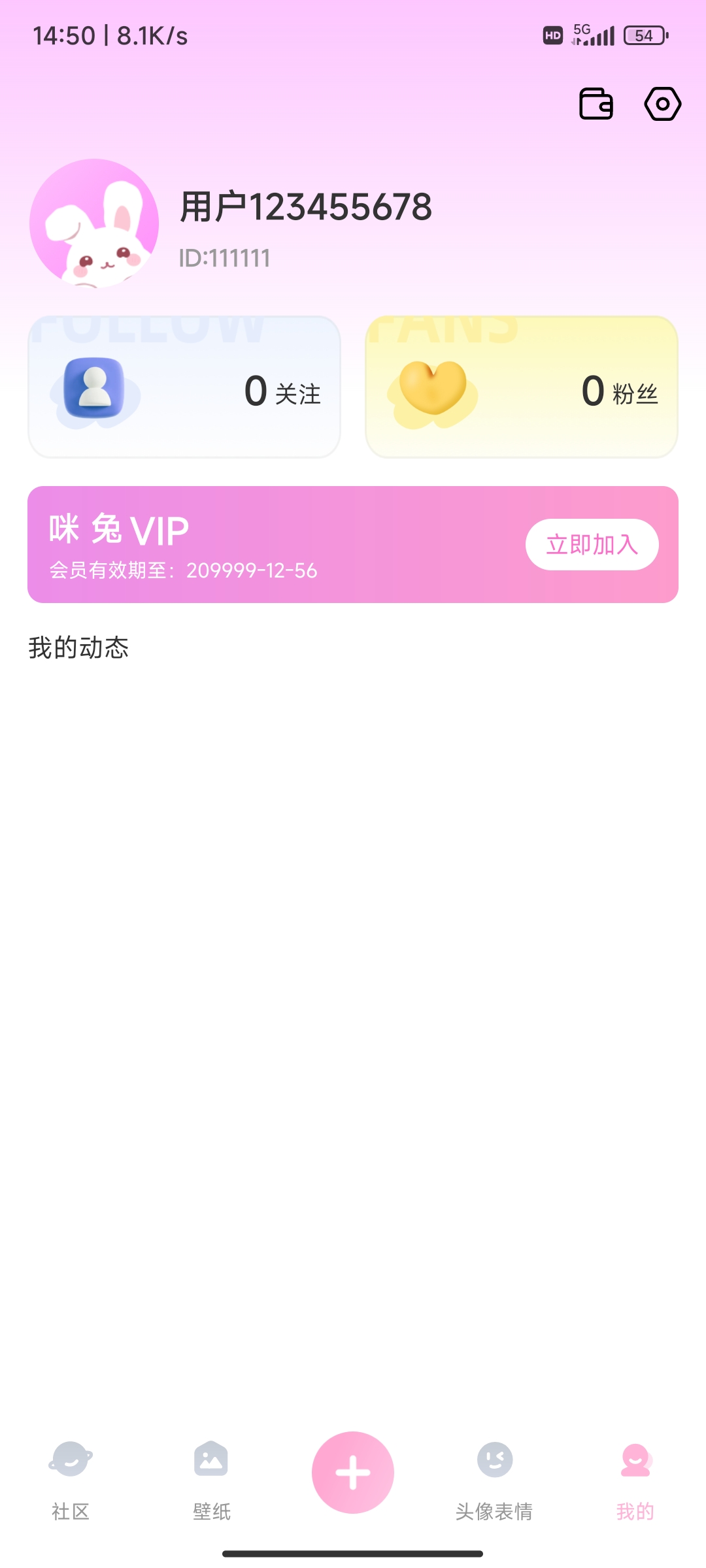Open the wallet icon
This screenshot has height=1568, width=706.
click(596, 104)
